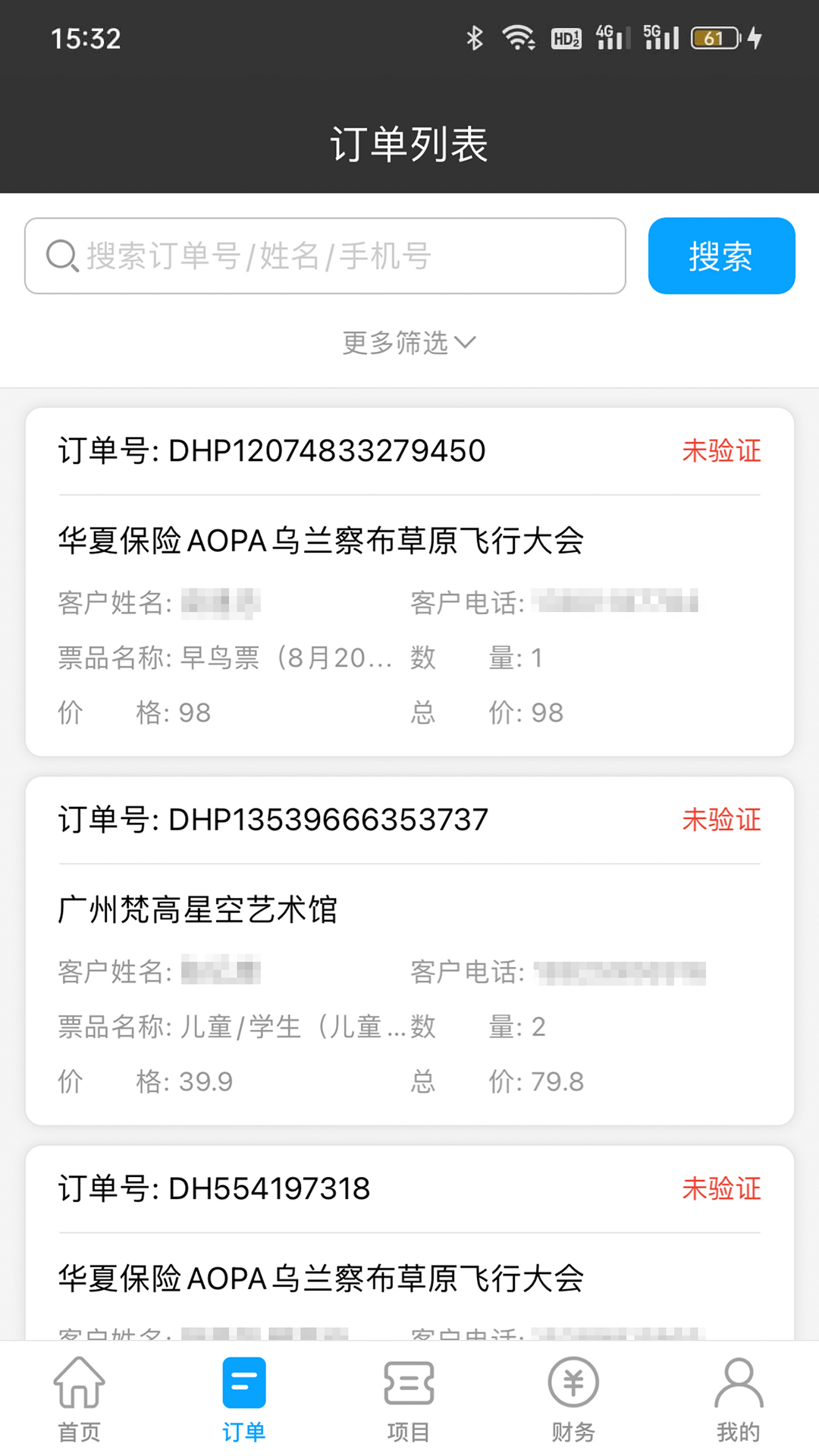Select the 订单 orders tab icon
819x1456 pixels.
243,1382
